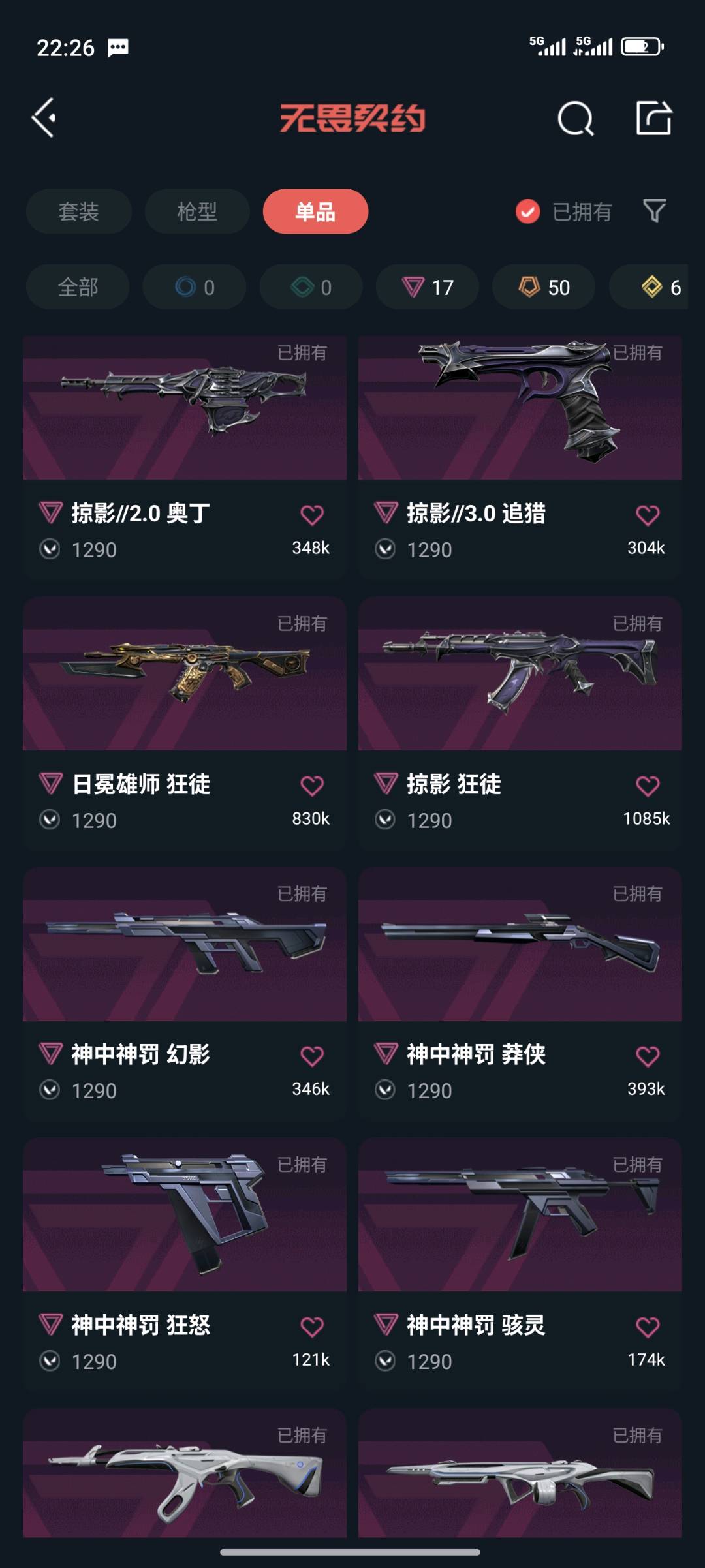
Task: Filter by the orange tier chip showing 50
Action: pos(544,287)
